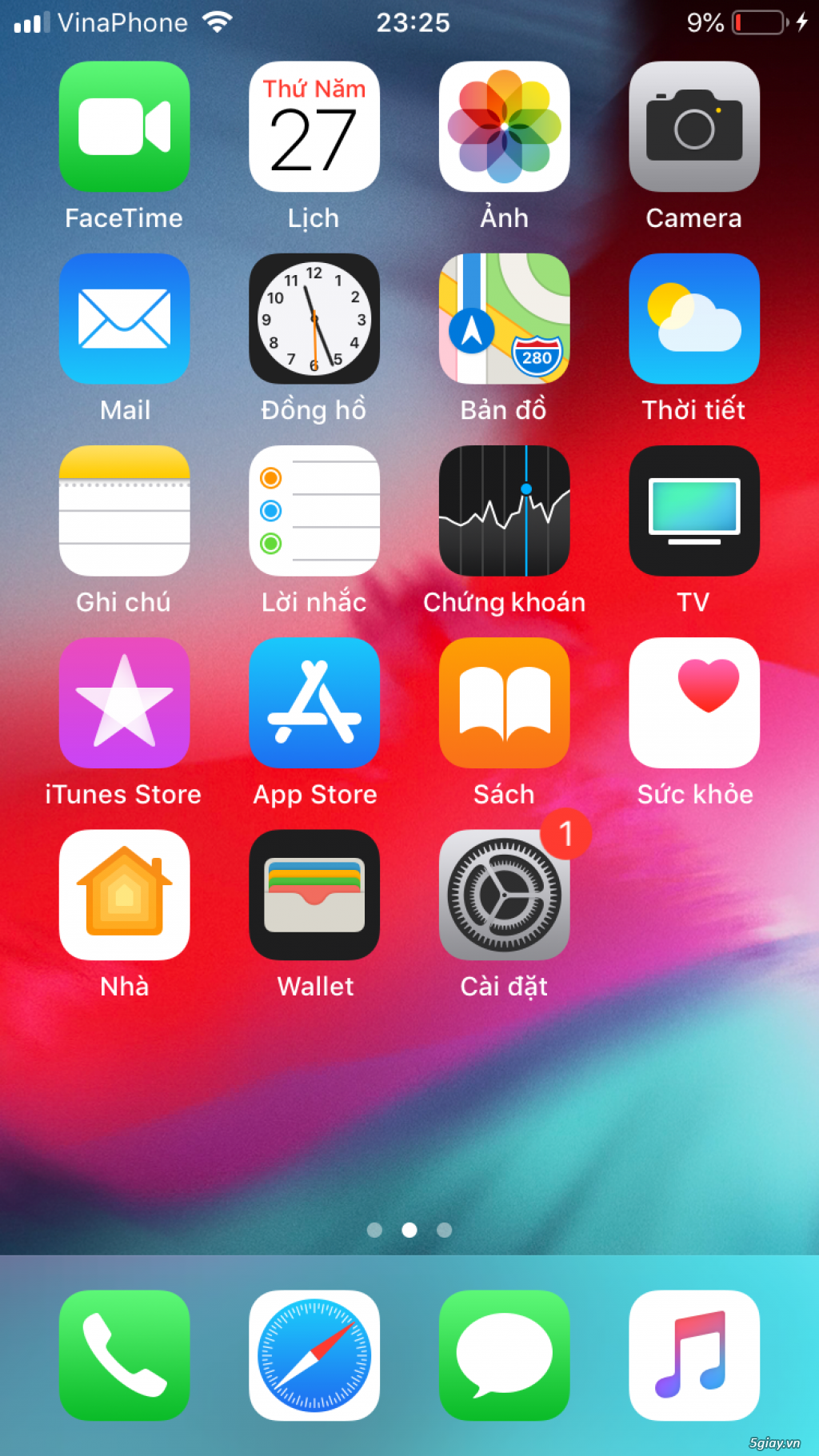This screenshot has height=1456, width=819.
Task: Open the Sách books app
Action: [x=504, y=702]
